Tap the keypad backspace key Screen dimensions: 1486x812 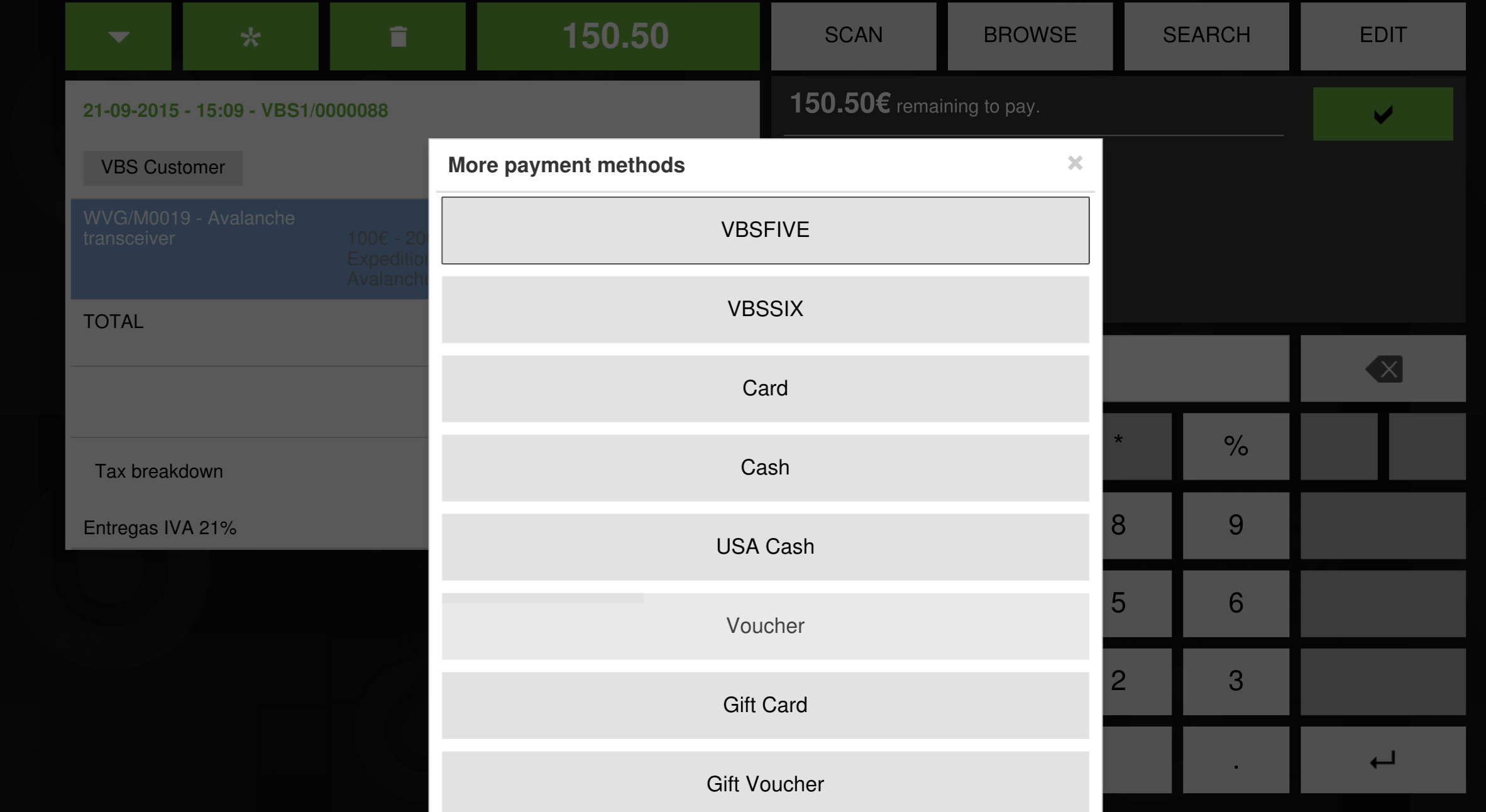pyautogui.click(x=1382, y=369)
